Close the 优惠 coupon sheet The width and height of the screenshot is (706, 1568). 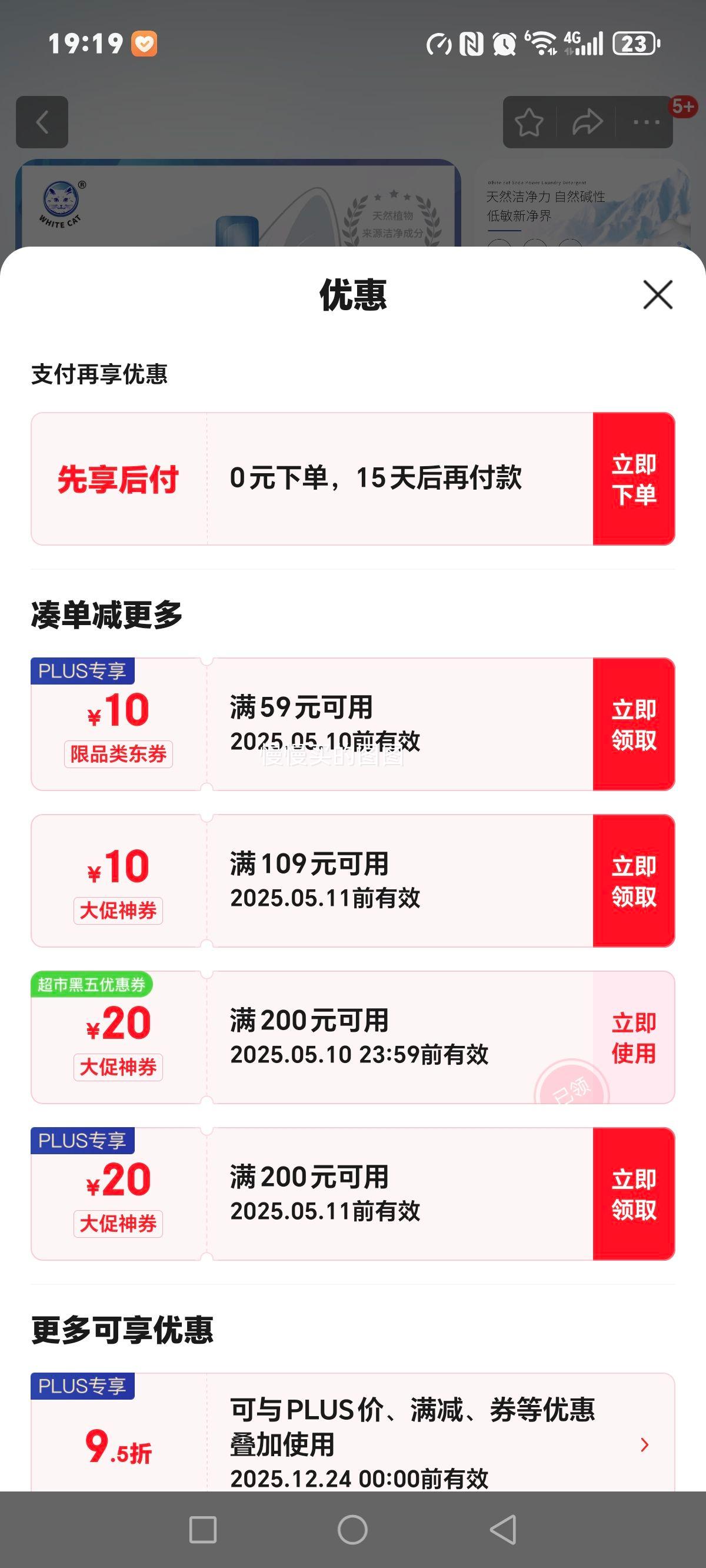pyautogui.click(x=657, y=295)
